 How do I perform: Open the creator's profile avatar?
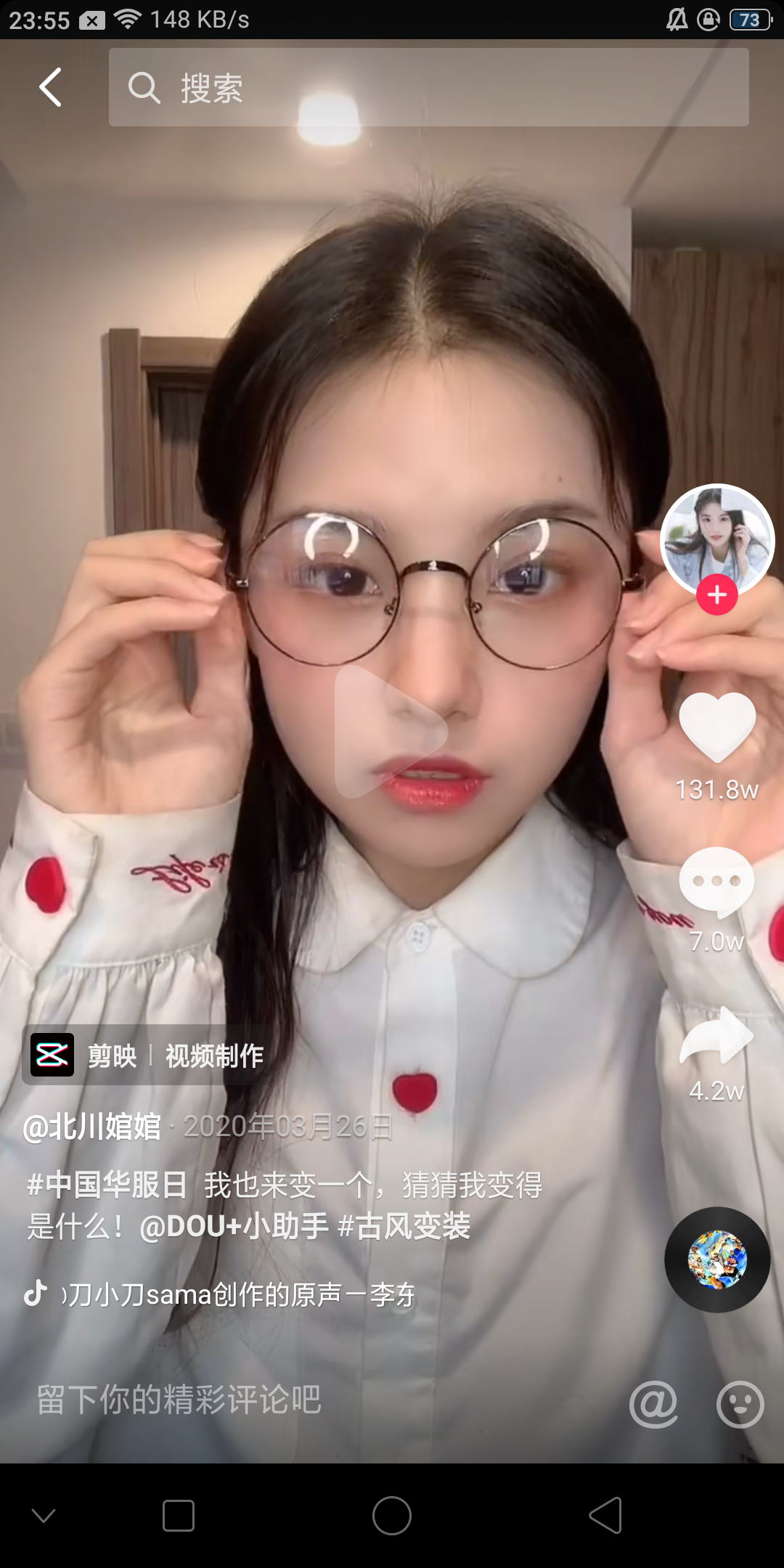tap(716, 539)
